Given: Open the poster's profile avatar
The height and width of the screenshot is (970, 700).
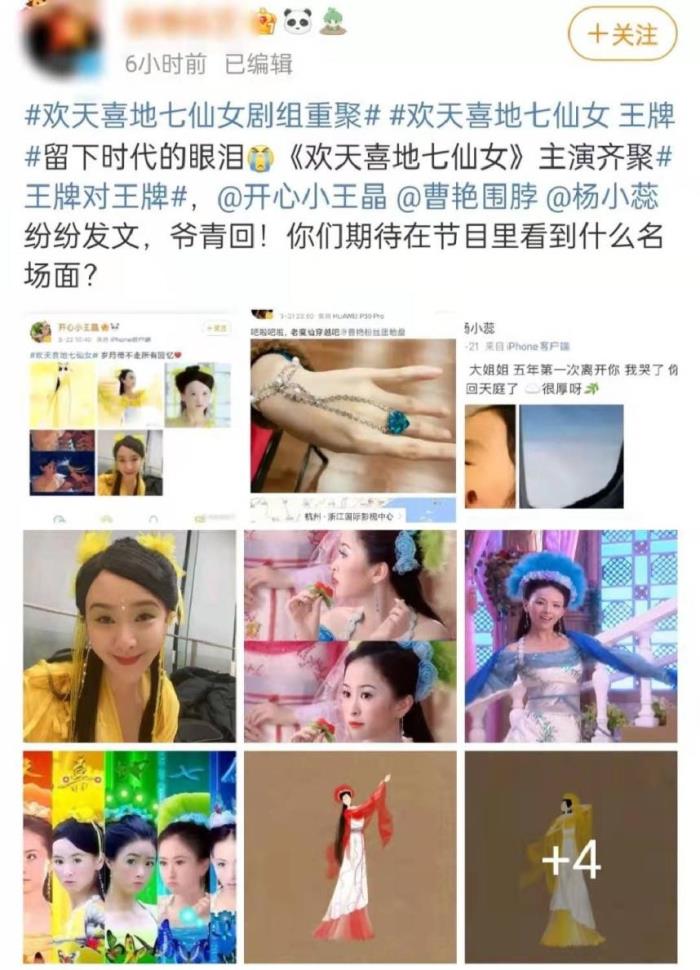Looking at the screenshot, I should tap(62, 41).
